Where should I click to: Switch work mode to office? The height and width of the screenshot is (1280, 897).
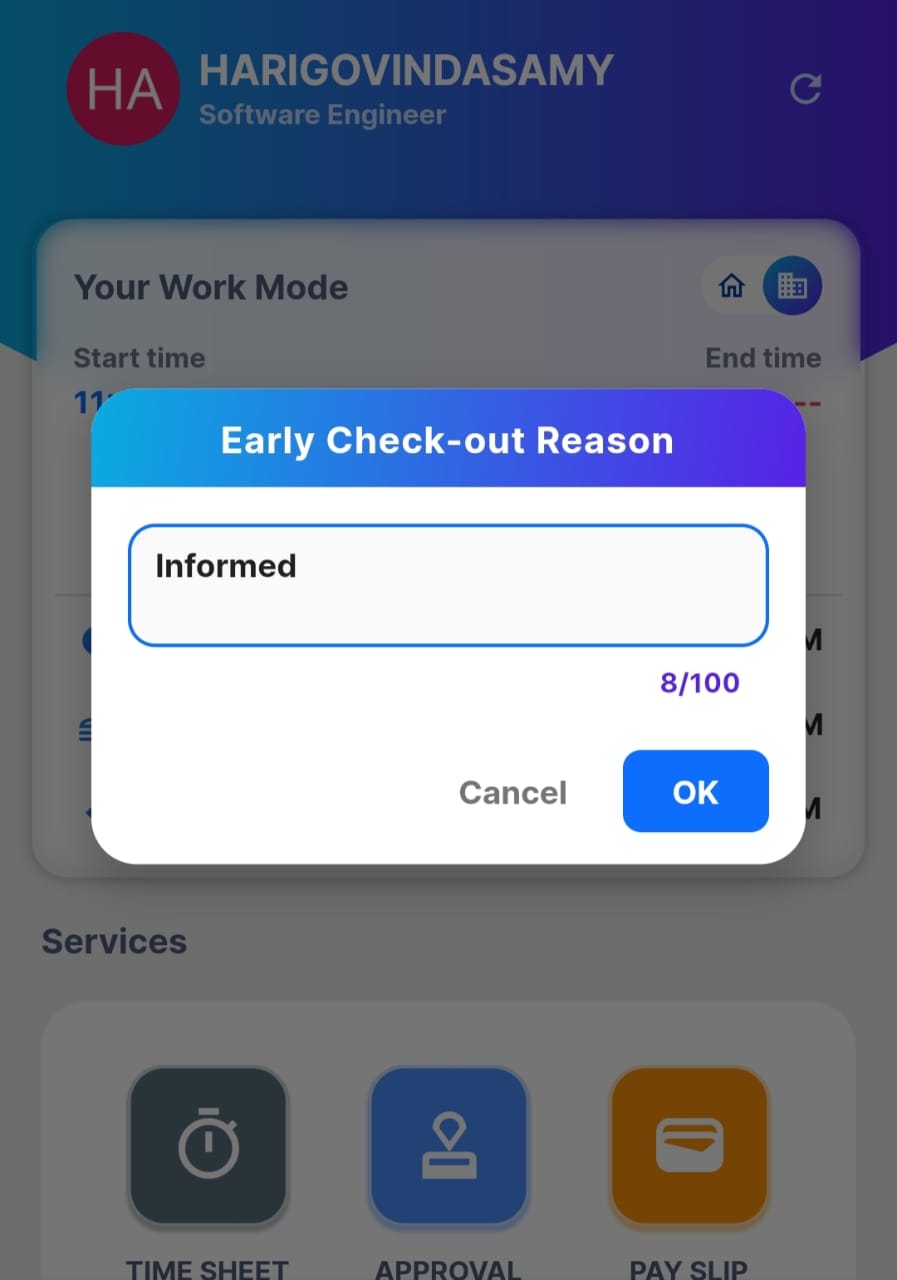click(792, 287)
